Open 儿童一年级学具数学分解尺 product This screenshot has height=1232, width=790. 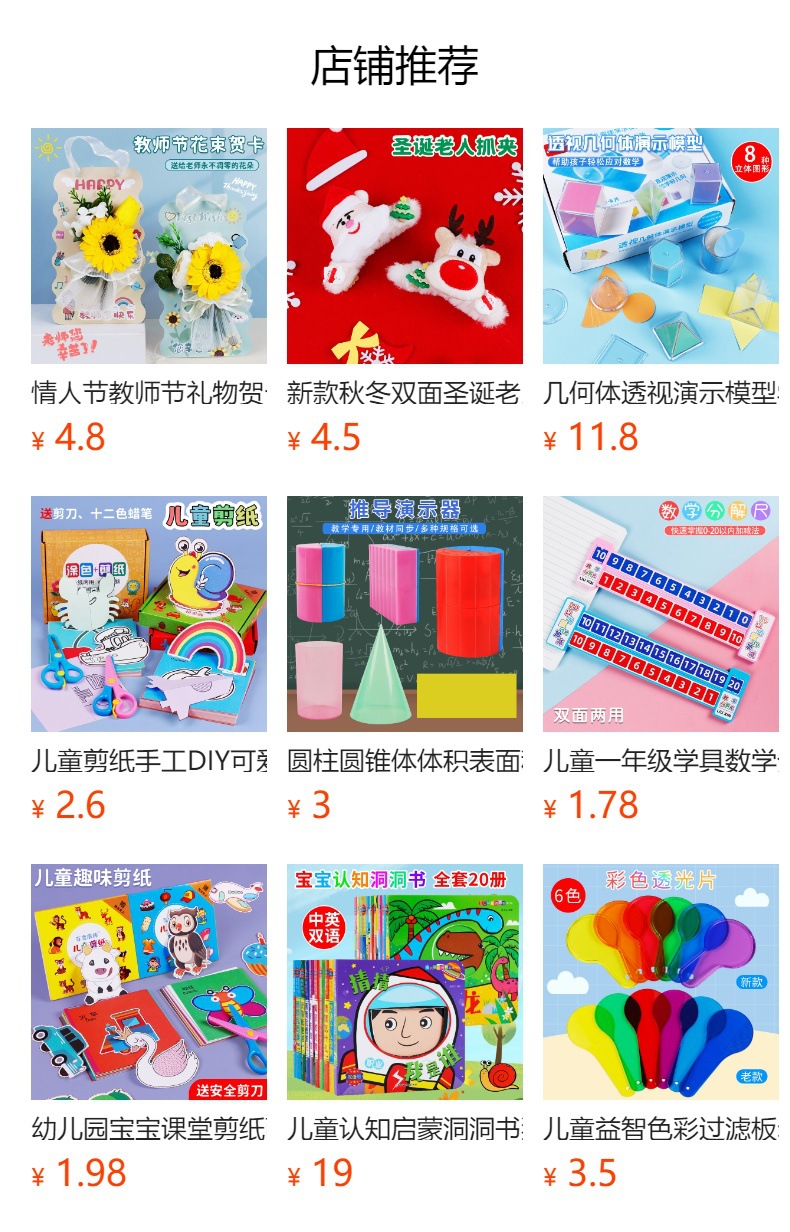pos(661,660)
